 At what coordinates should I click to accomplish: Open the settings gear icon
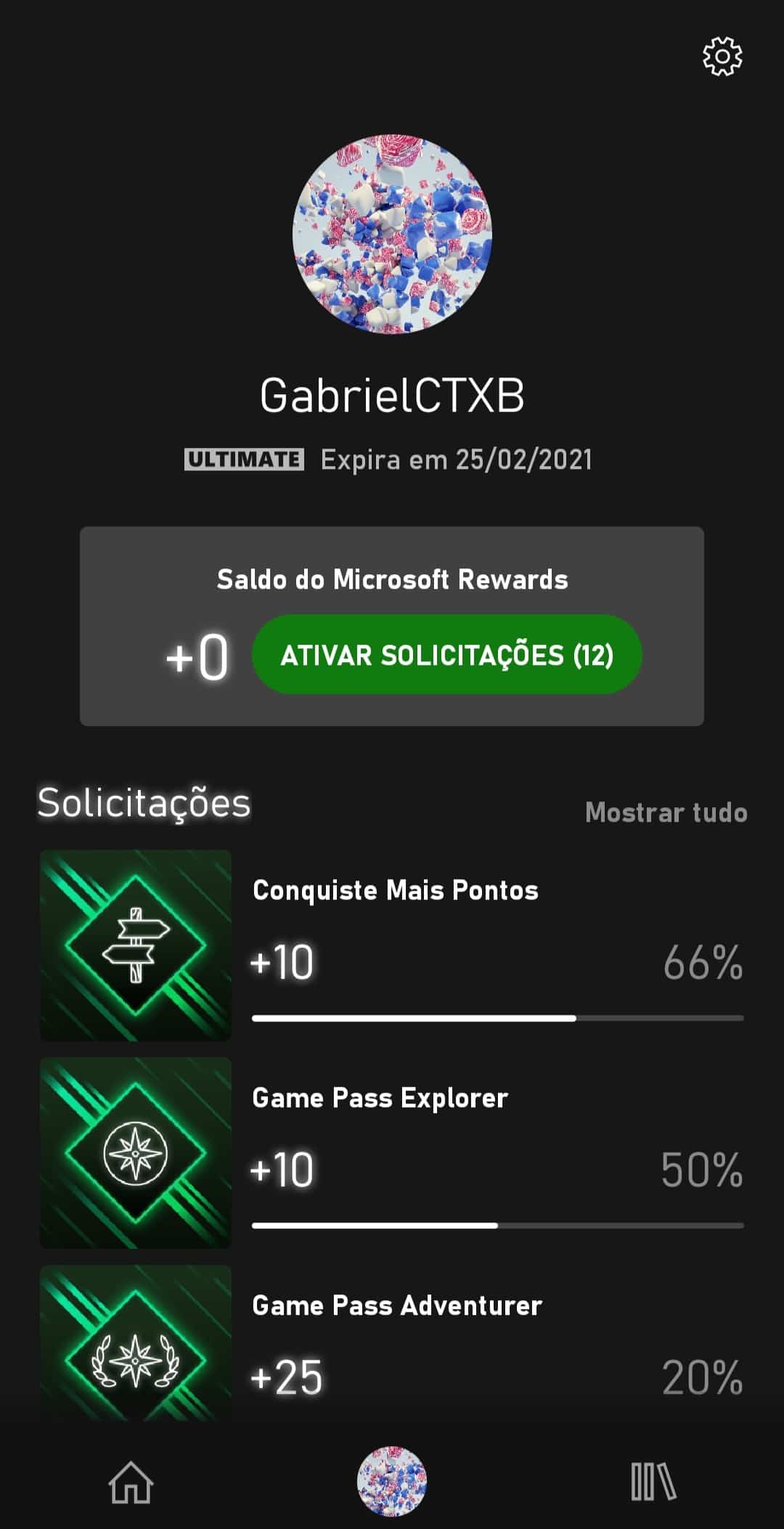(722, 57)
